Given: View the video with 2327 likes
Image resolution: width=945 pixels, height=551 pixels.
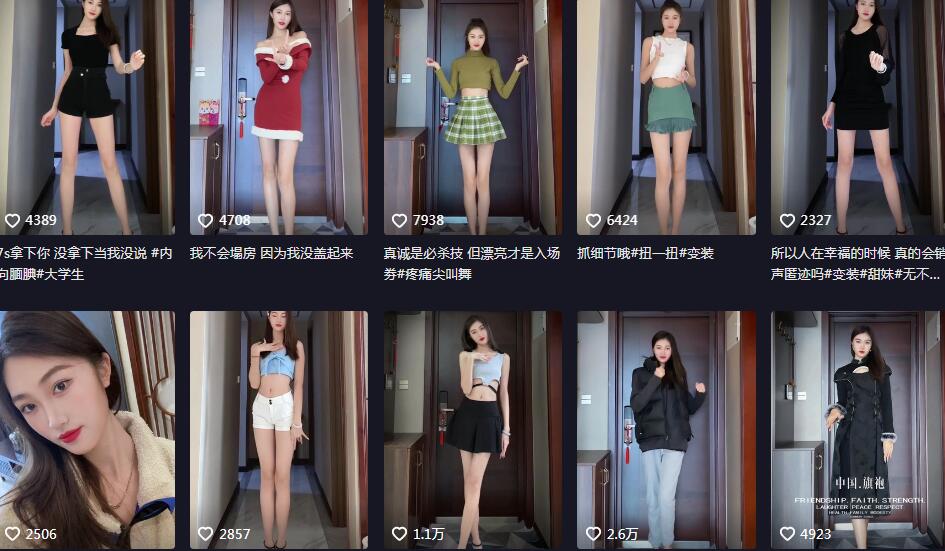Looking at the screenshot, I should 858,115.
